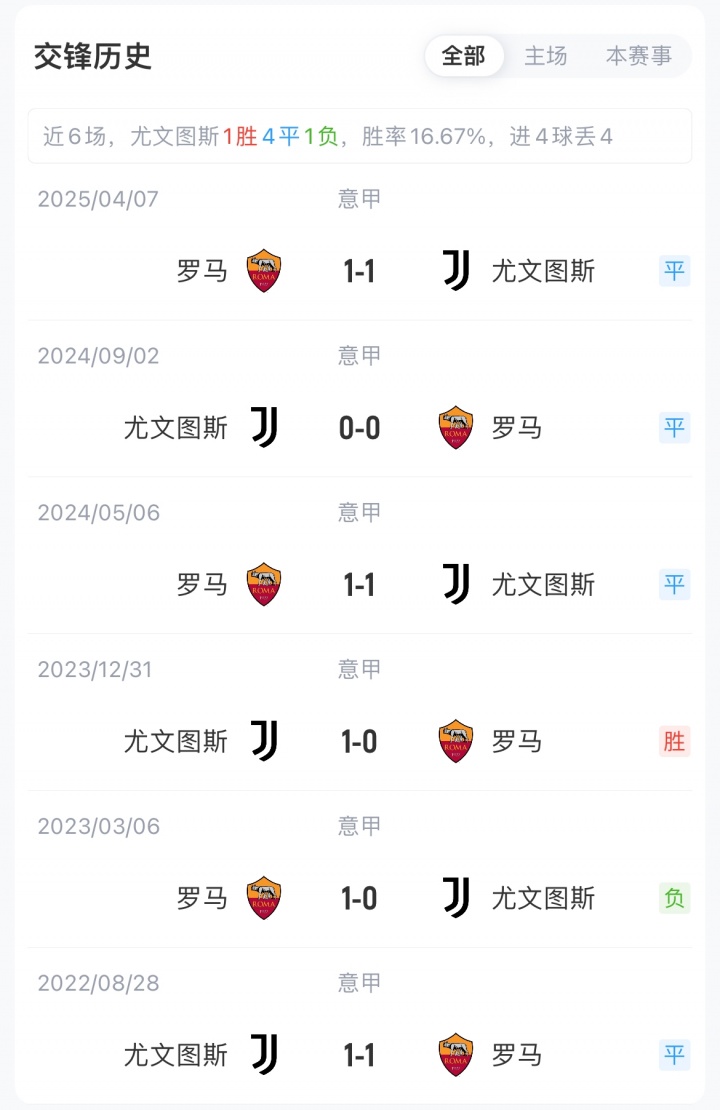View the 2024/05/06 match details
This screenshot has width=720, height=1110.
point(359,585)
